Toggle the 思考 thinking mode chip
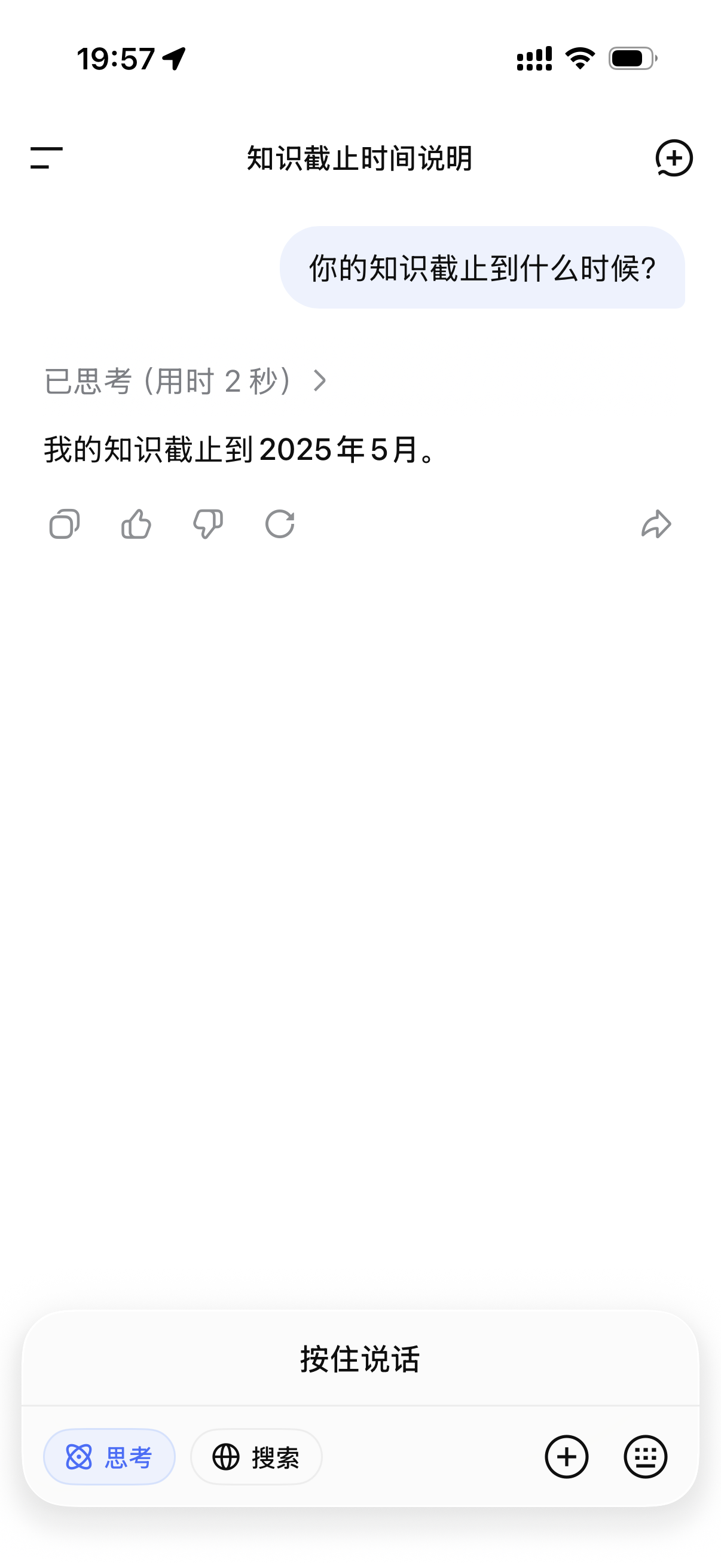The height and width of the screenshot is (1568, 721). (109, 1457)
